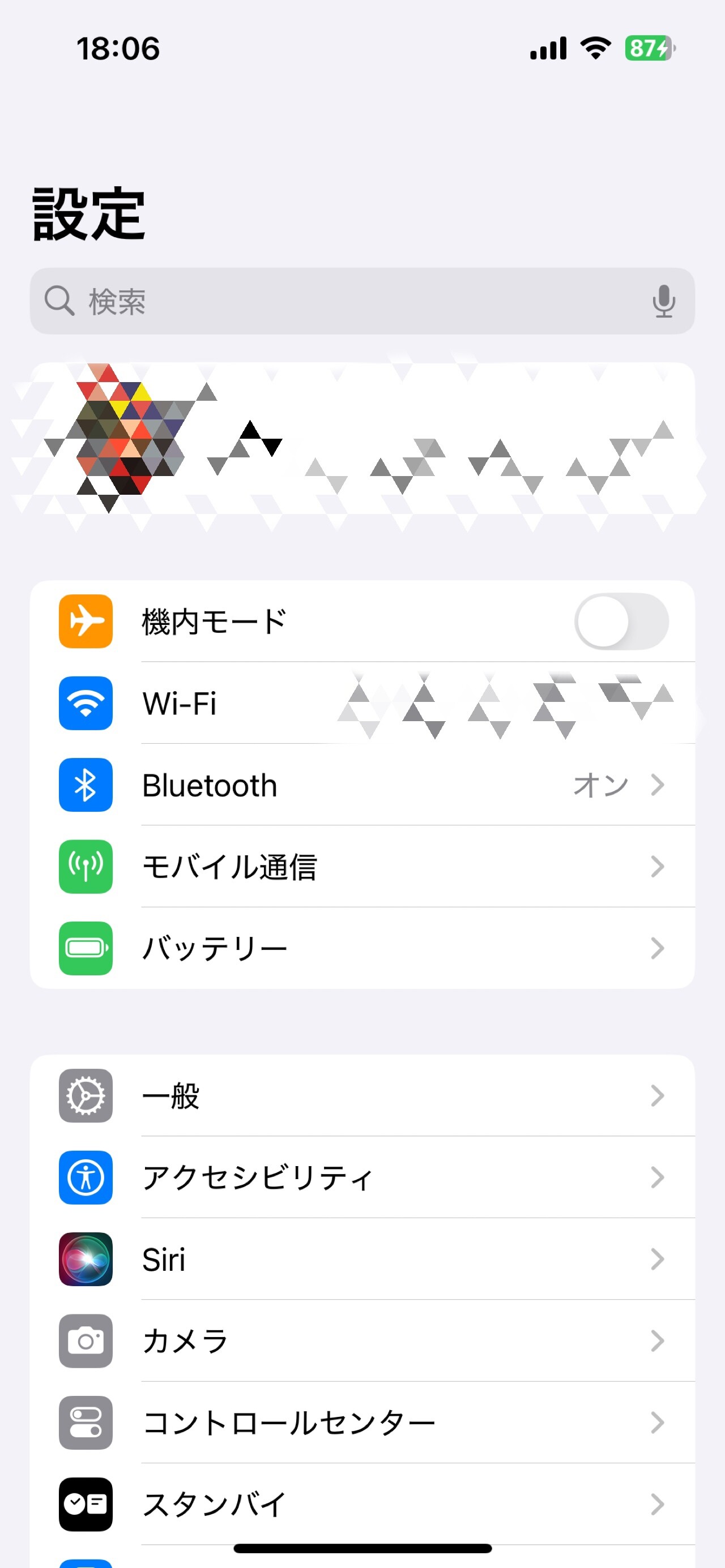Tap the 検索 search field
This screenshot has height=1568, width=725.
(x=341, y=301)
